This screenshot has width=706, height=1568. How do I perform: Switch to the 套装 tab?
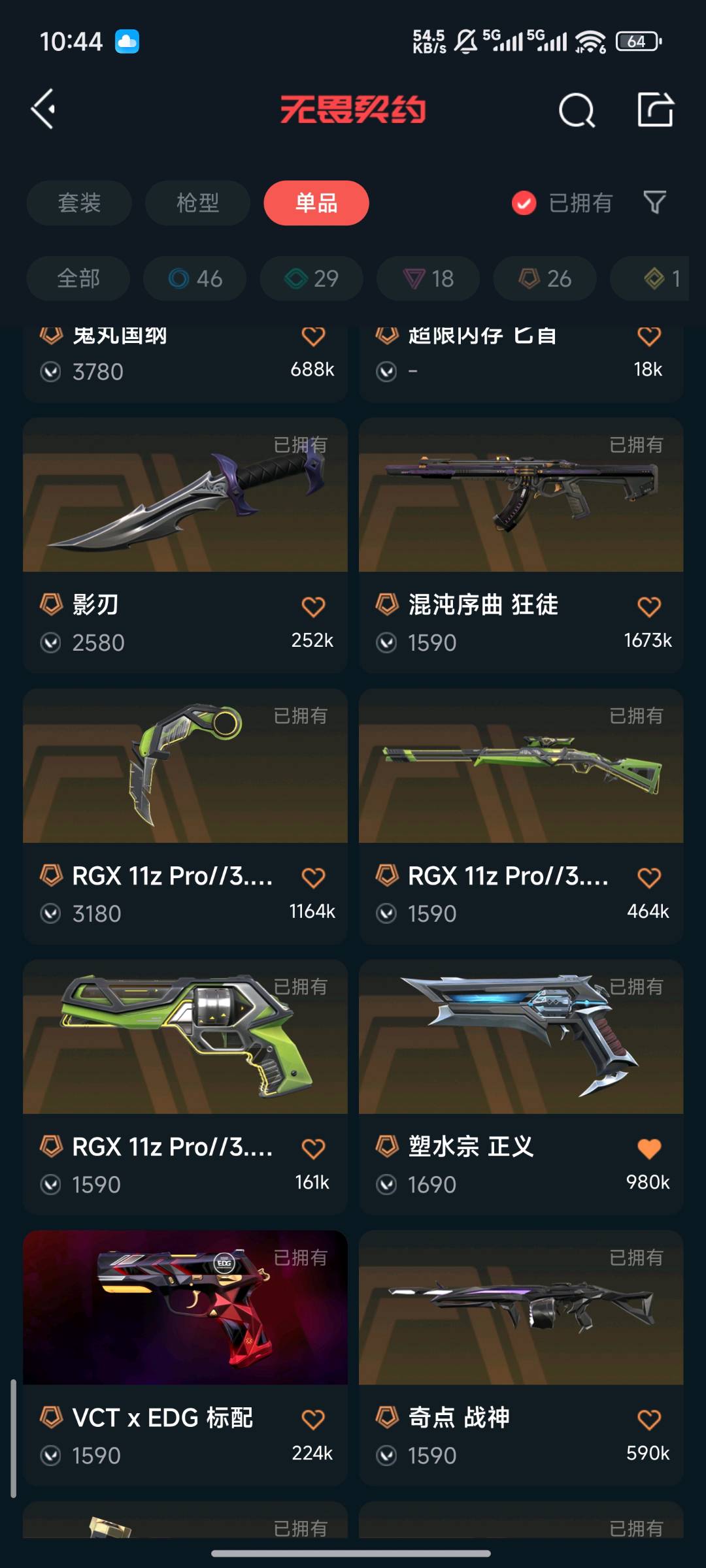[79, 203]
